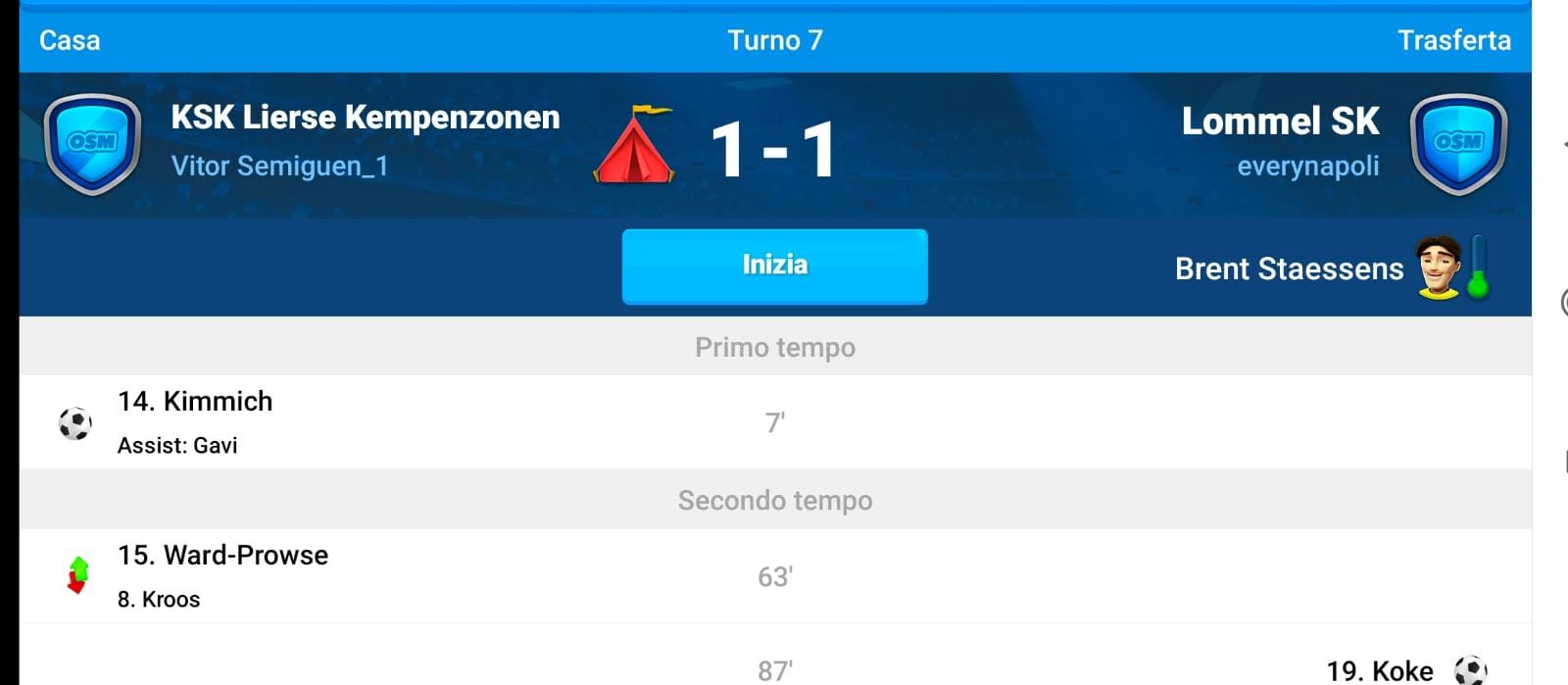The height and width of the screenshot is (685, 1568).
Task: Open the training camp tent icon
Action: [x=634, y=146]
